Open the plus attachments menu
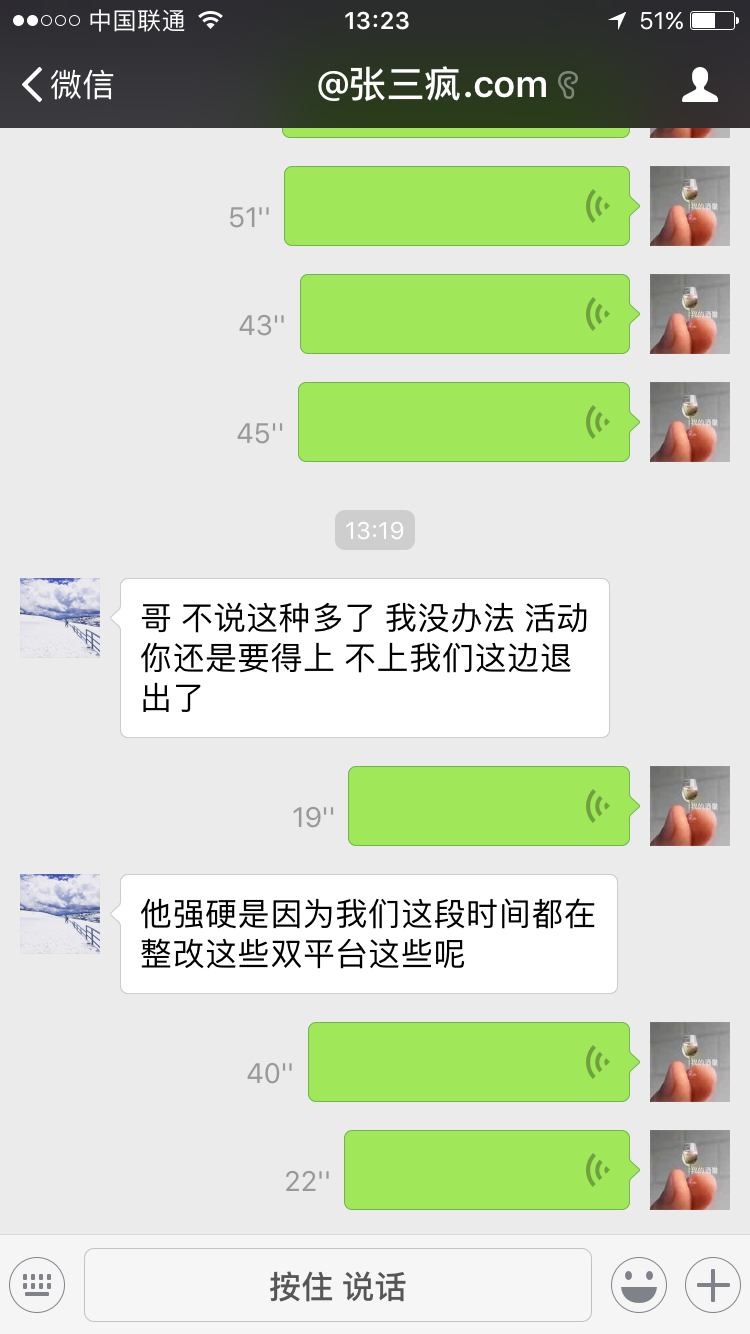 pyautogui.click(x=712, y=1284)
